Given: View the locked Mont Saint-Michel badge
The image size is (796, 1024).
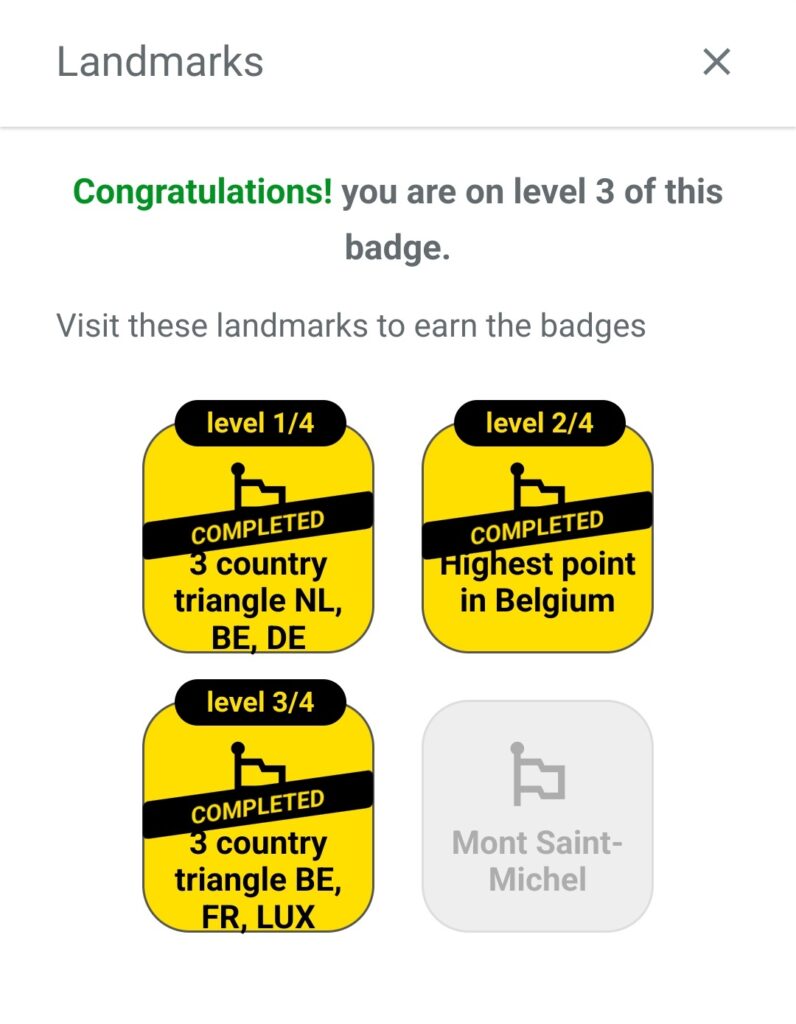Looking at the screenshot, I should (x=537, y=815).
